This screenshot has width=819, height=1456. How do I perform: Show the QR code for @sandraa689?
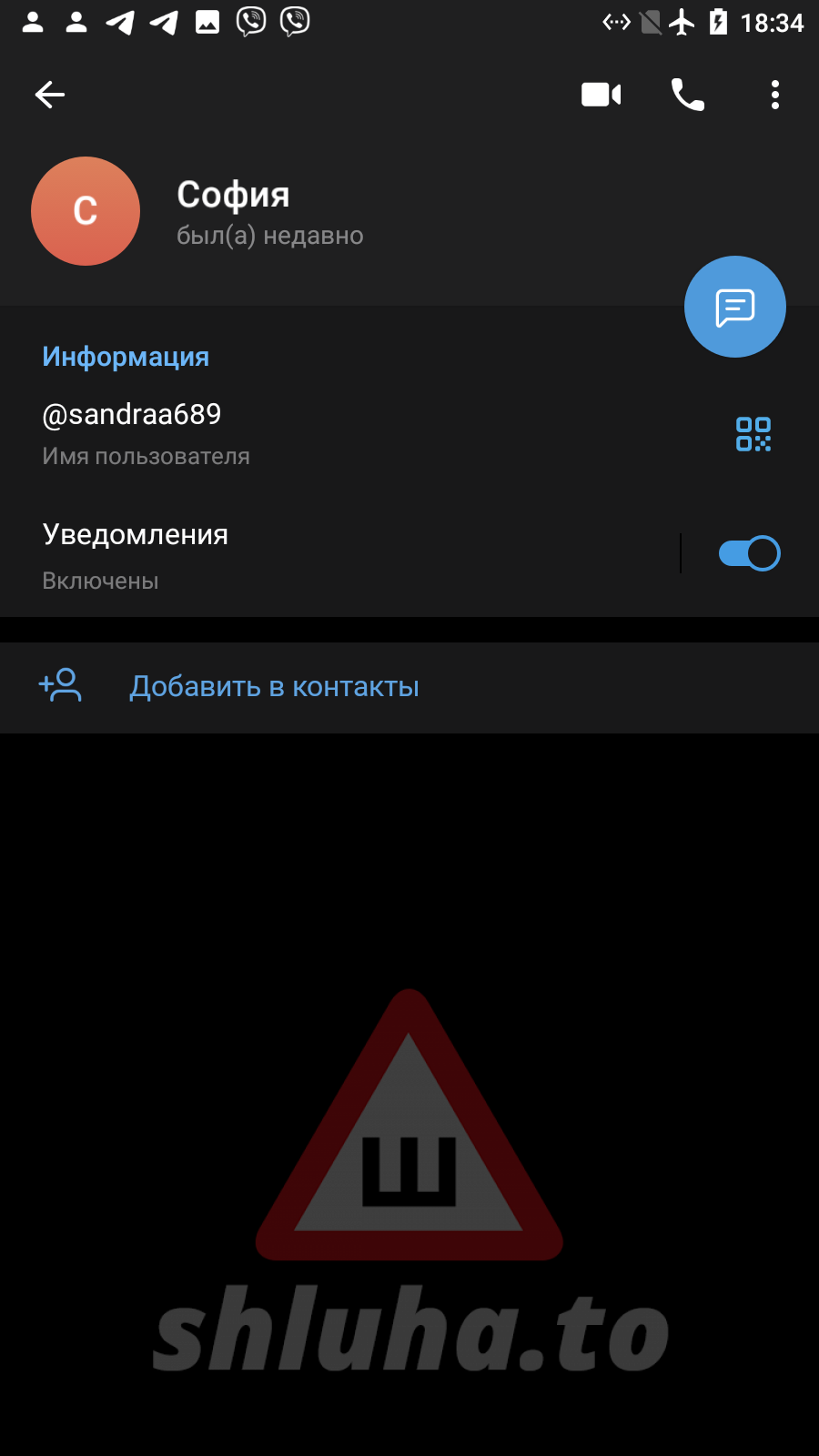[753, 434]
